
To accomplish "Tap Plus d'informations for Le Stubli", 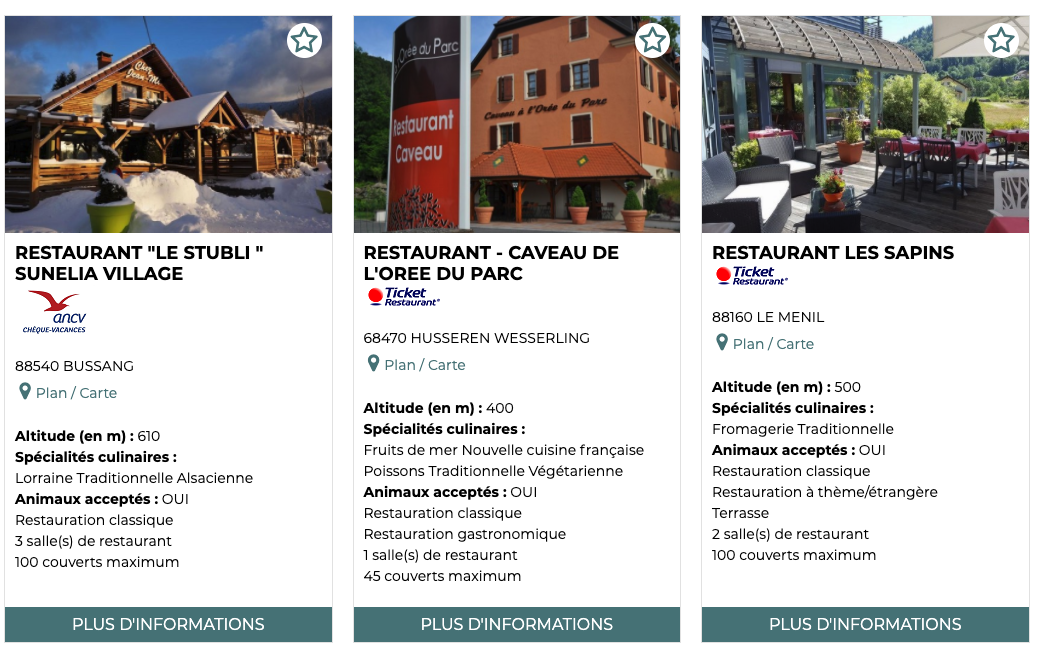I will [x=168, y=624].
